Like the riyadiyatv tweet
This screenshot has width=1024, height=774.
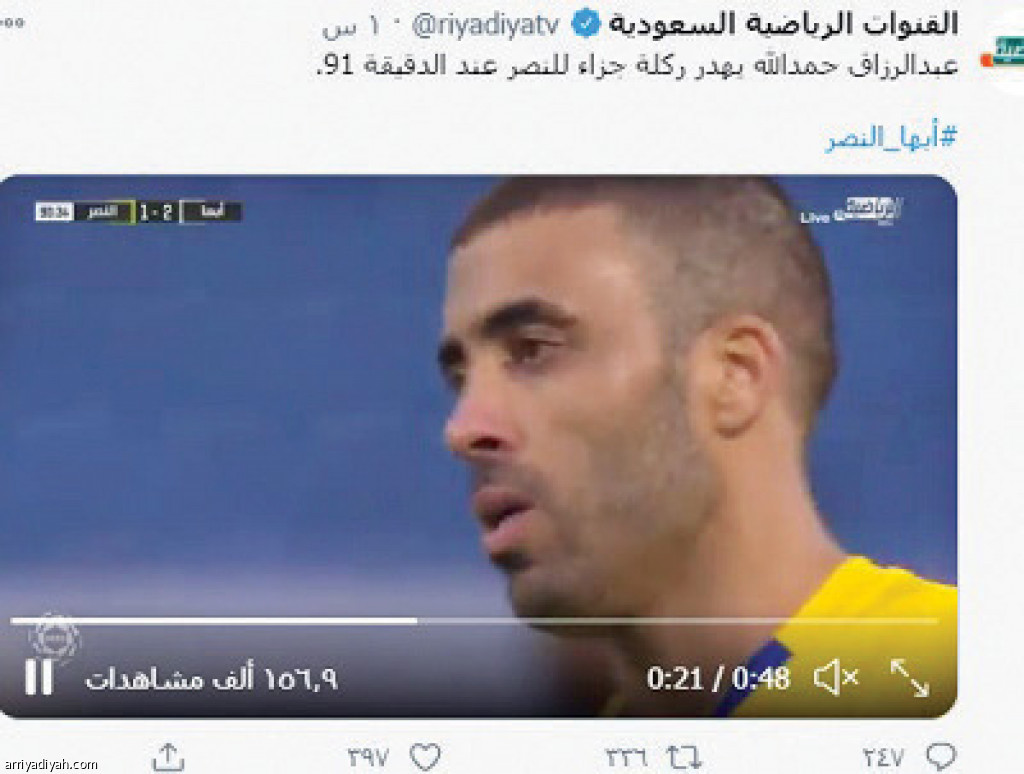point(425,757)
